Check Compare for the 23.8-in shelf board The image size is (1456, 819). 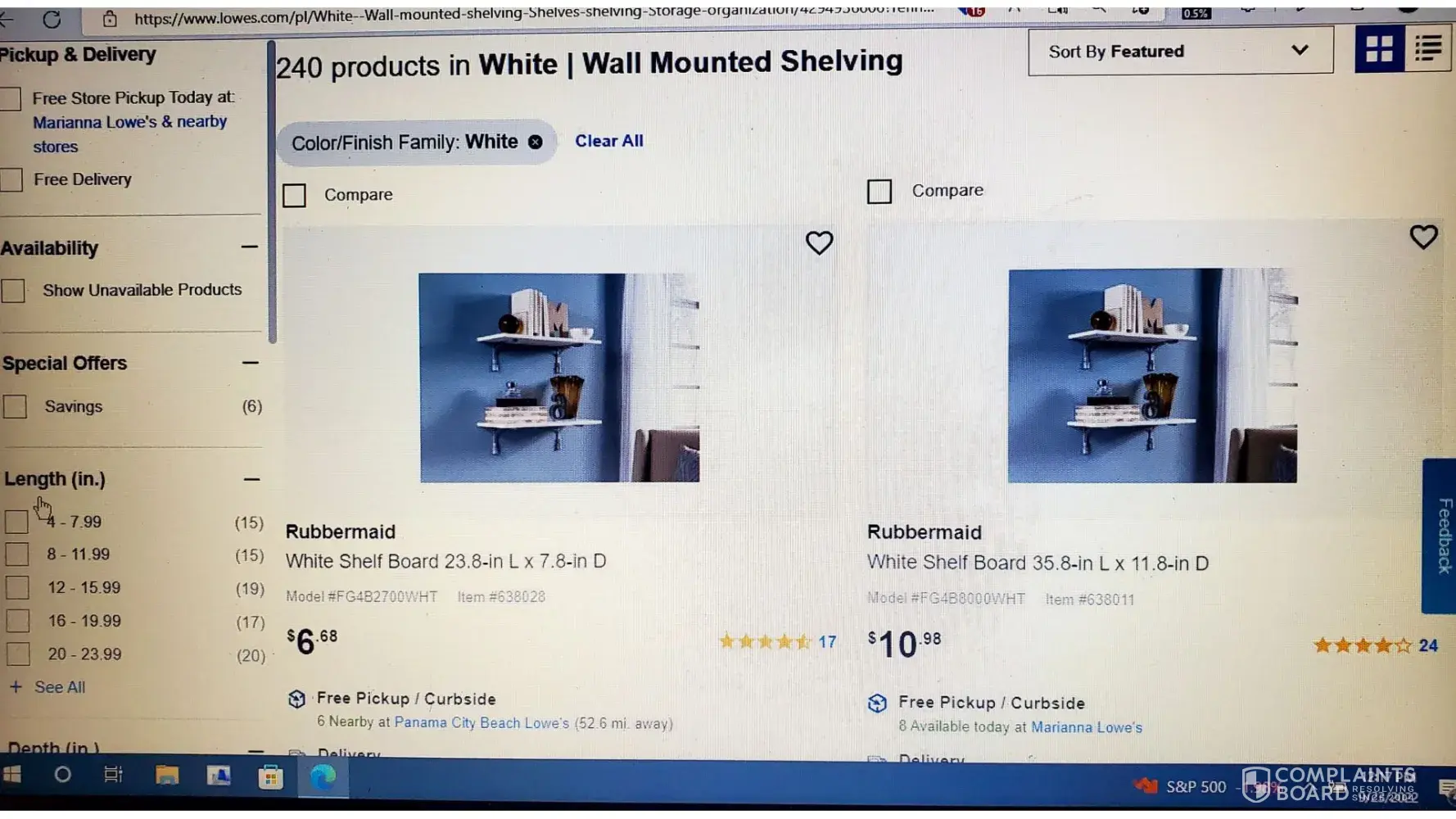295,195
